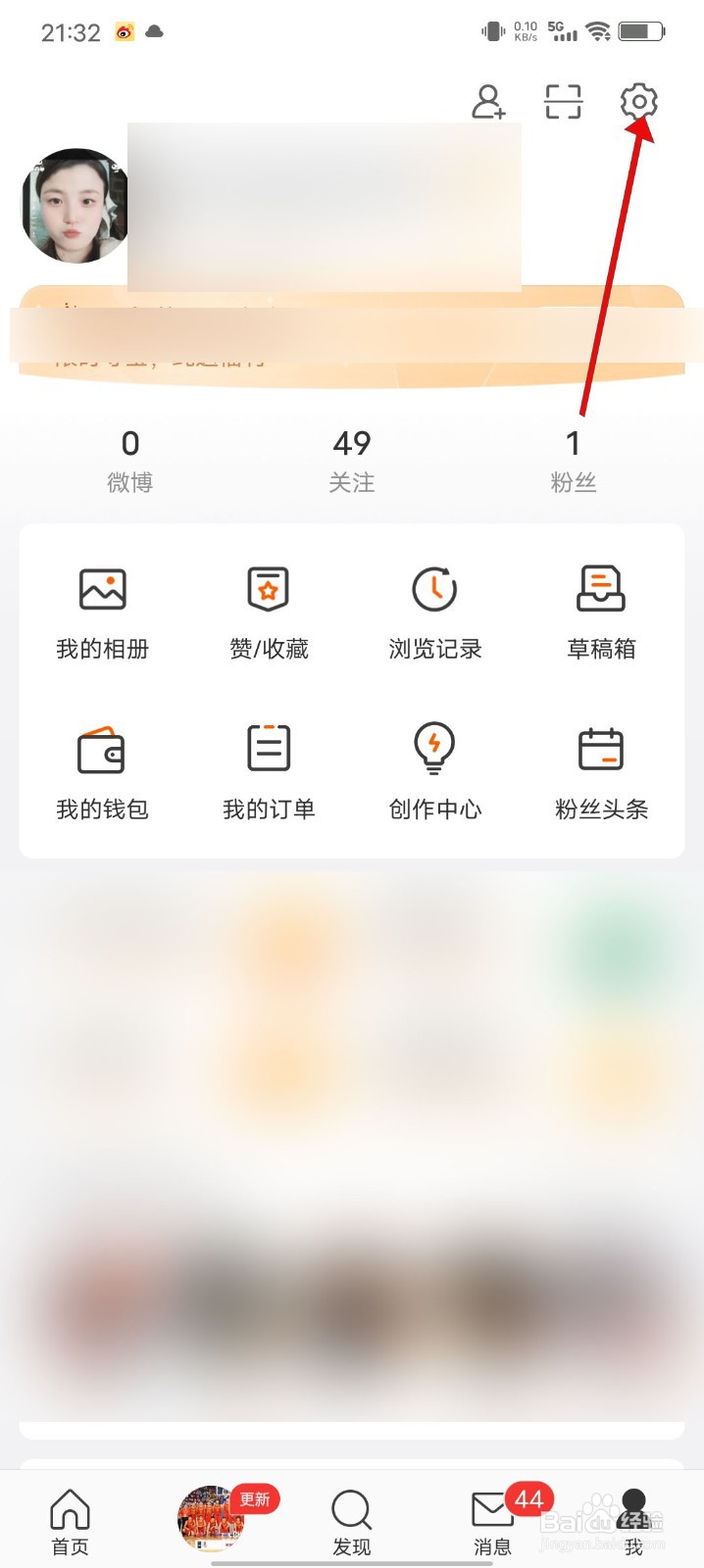
Task: Select the 我 tab
Action: (634, 1521)
